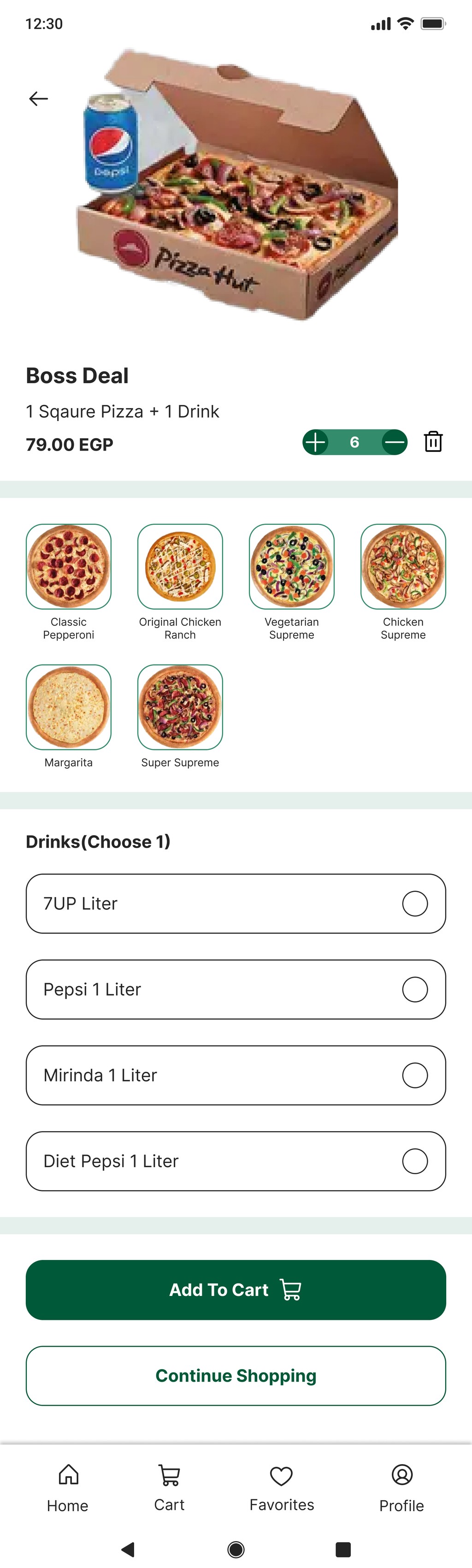Screen dimensions: 472x1568
Task: Pick the Vegetarian Supreme pizza
Action: 292,567
